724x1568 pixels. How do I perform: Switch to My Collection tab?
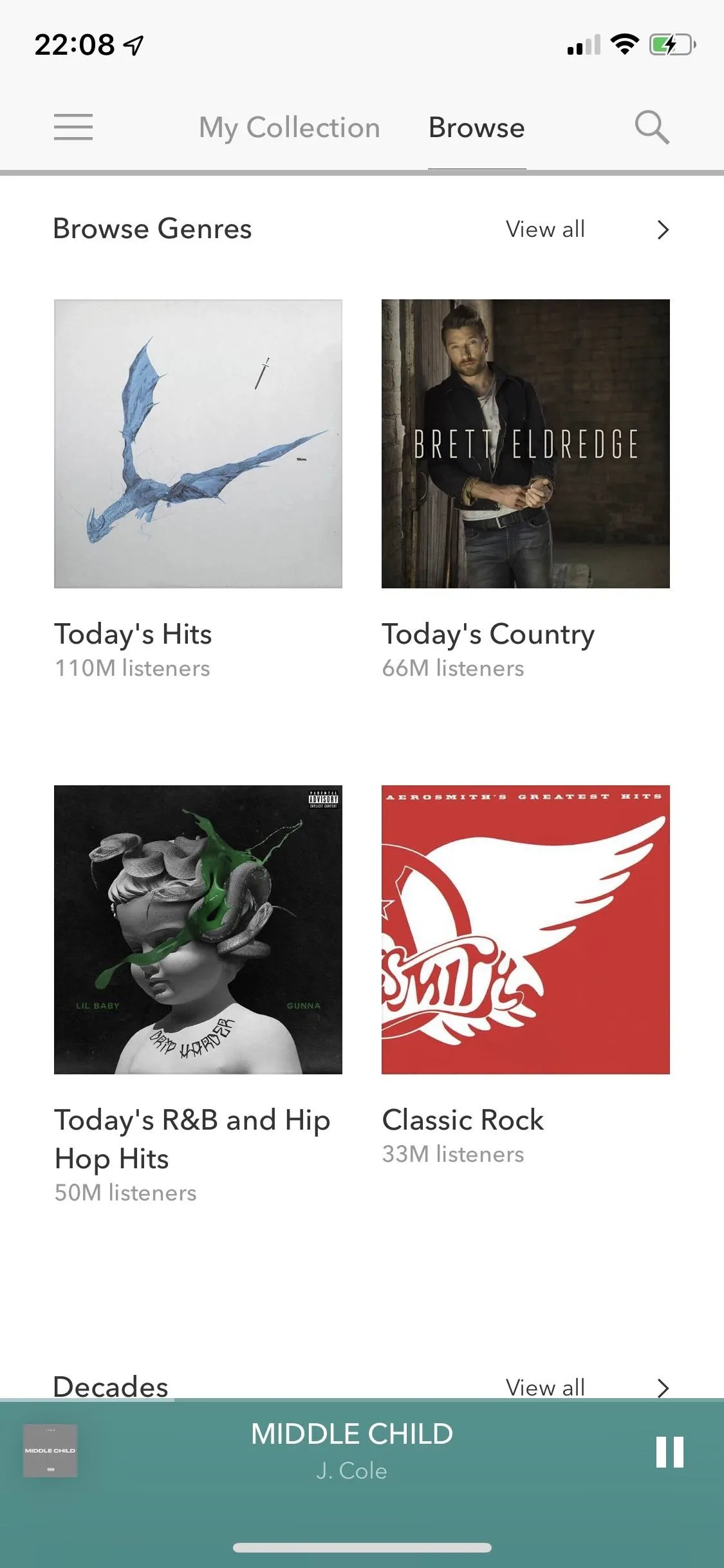[x=290, y=127]
